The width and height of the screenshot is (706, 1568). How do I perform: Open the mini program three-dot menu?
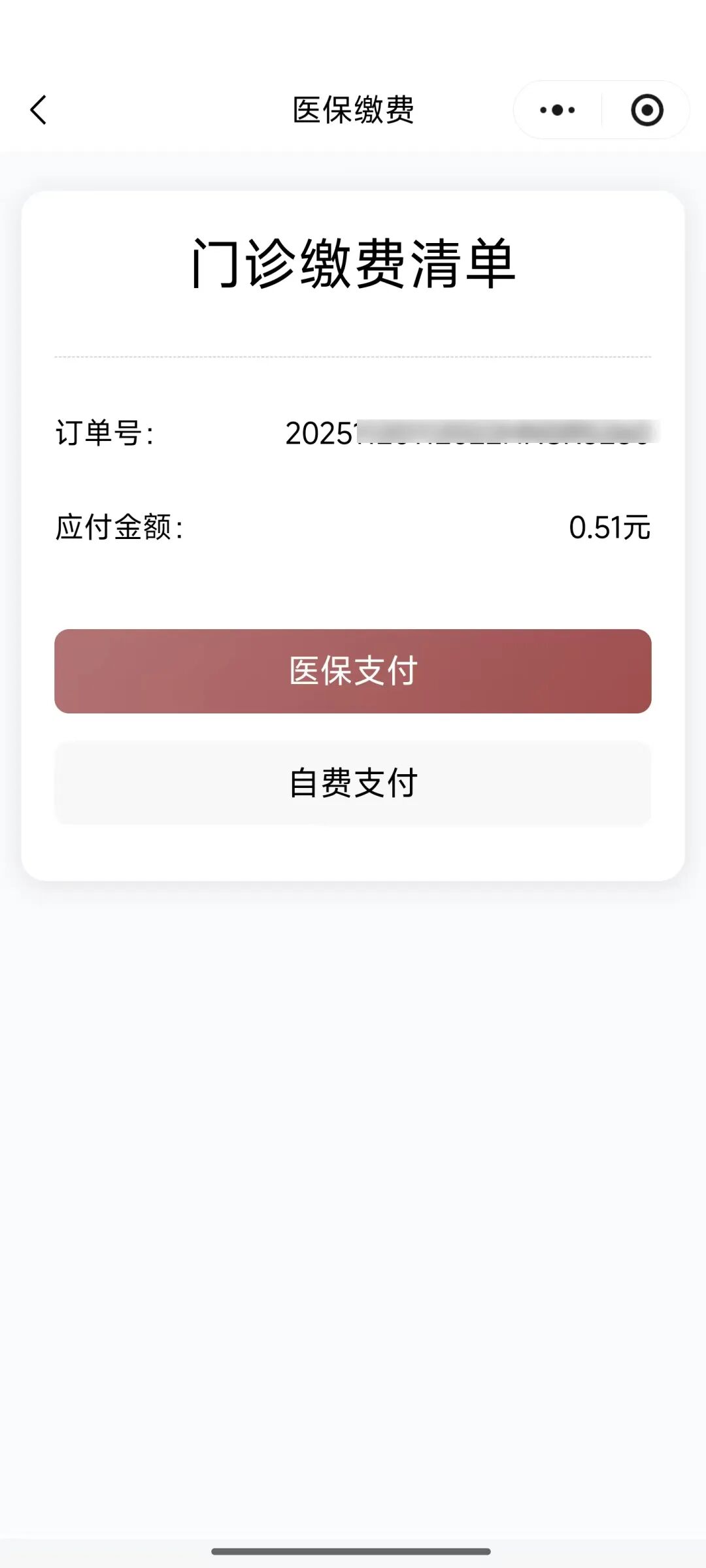pos(558,110)
